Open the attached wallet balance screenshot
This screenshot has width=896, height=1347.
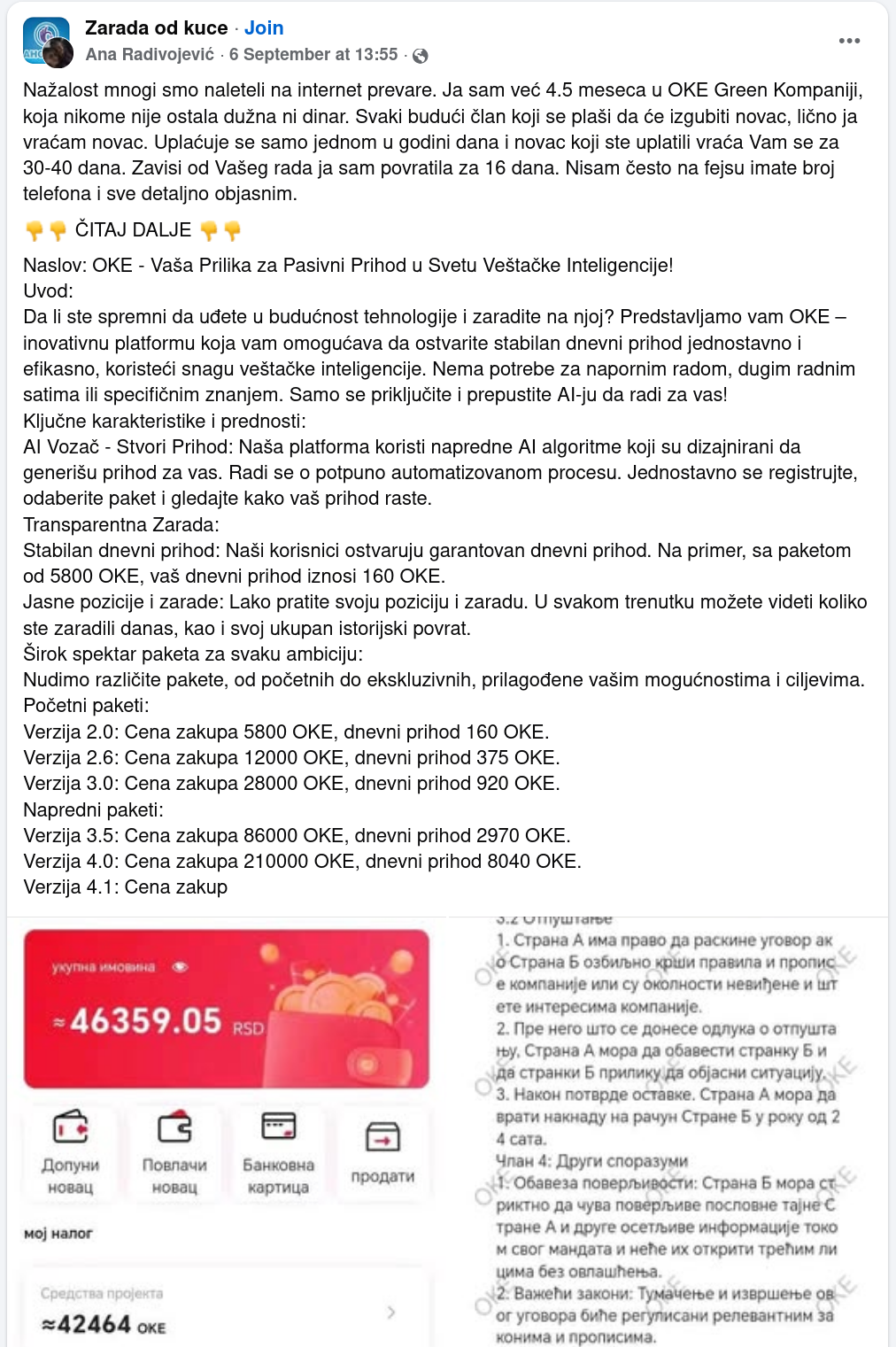point(227,1132)
